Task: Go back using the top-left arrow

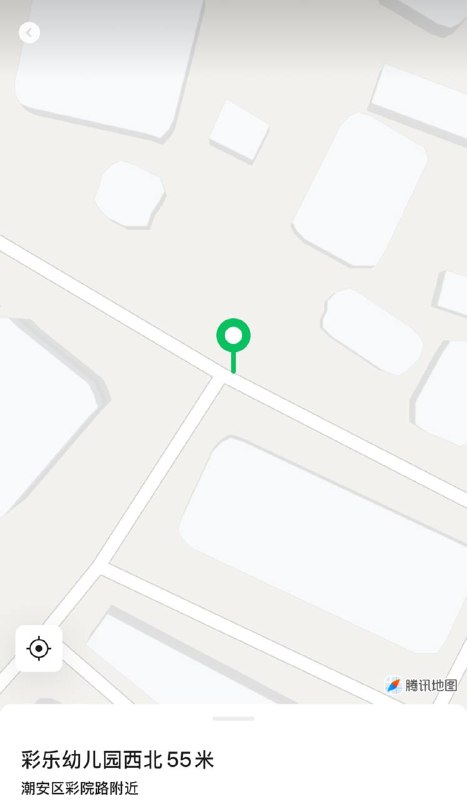Action: (x=29, y=33)
